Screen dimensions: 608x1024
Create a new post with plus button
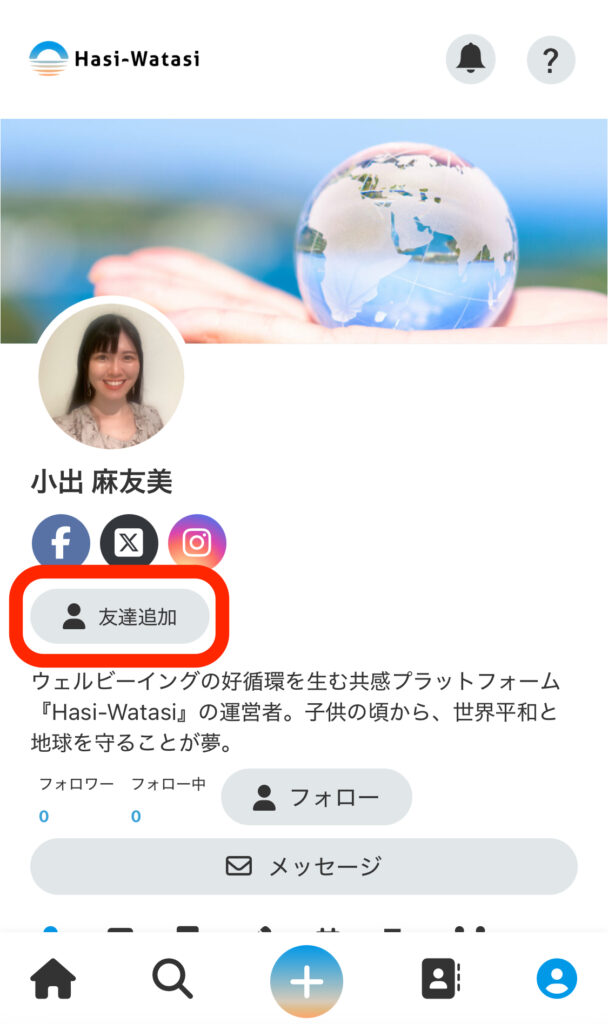tap(306, 981)
